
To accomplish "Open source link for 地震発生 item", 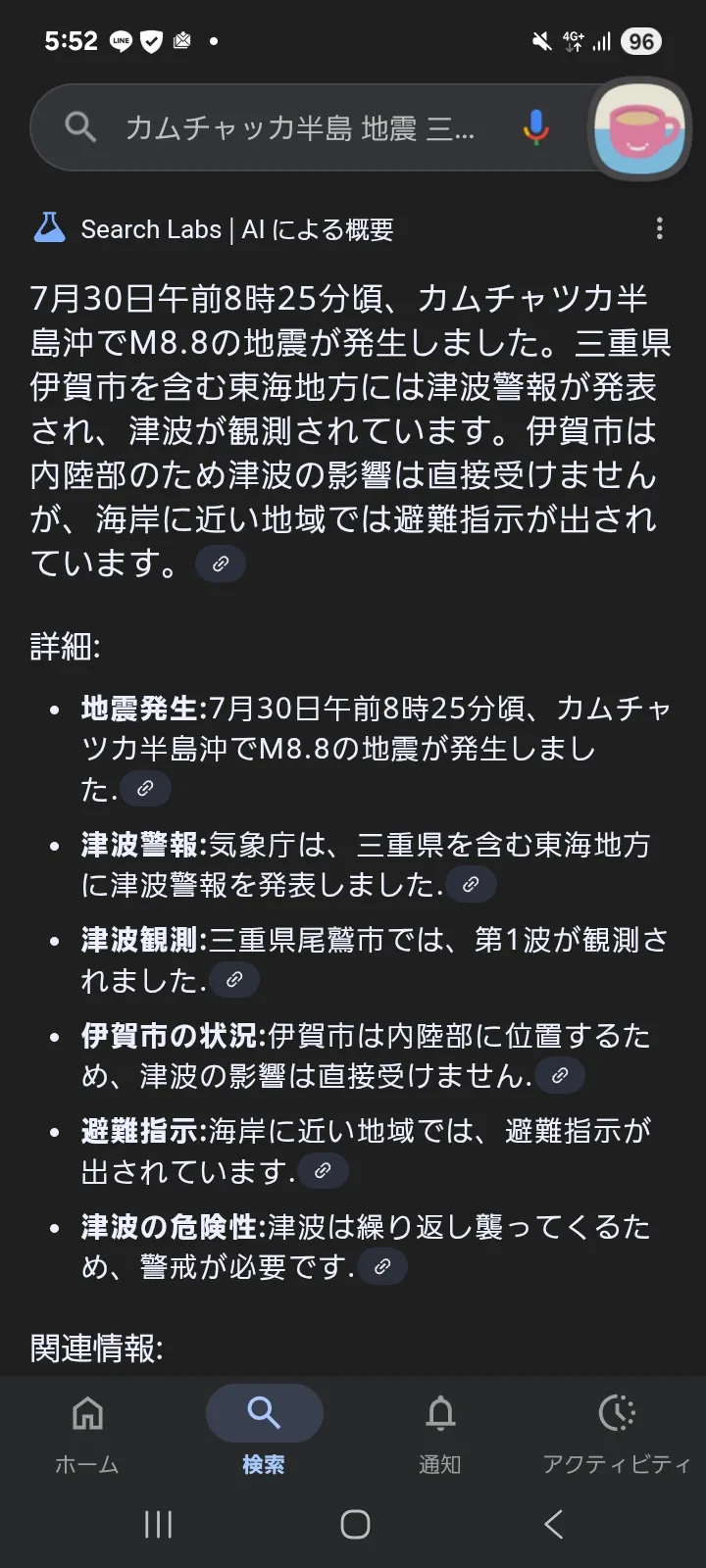I will pos(145,789).
